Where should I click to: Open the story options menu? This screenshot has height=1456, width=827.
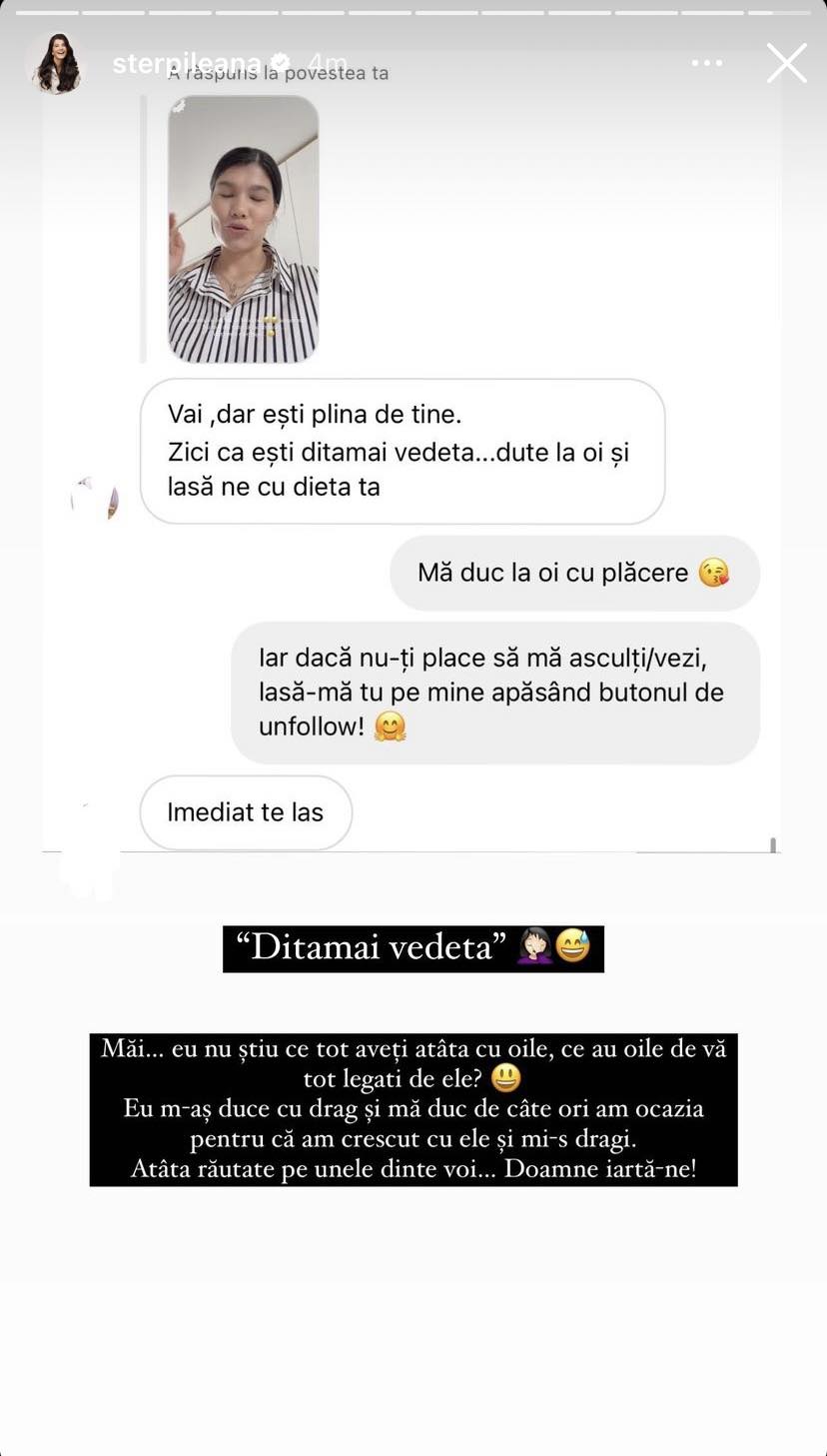click(x=706, y=63)
